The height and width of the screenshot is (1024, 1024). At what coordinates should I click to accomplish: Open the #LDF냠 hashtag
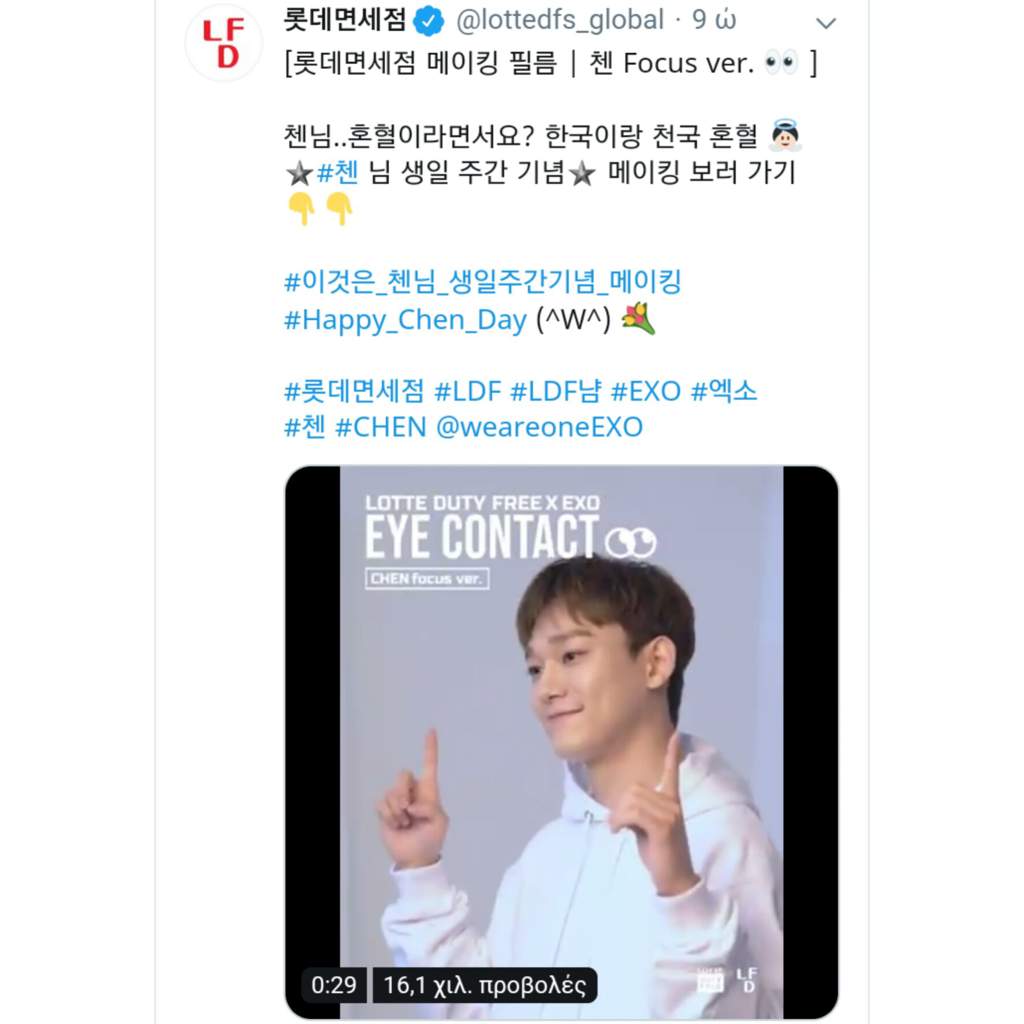pos(555,391)
